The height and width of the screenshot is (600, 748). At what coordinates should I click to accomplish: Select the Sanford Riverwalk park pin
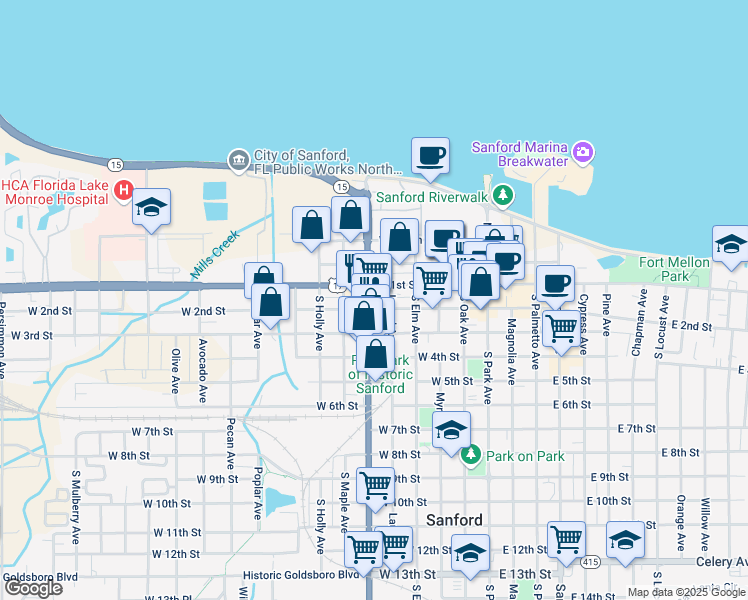pos(503,194)
